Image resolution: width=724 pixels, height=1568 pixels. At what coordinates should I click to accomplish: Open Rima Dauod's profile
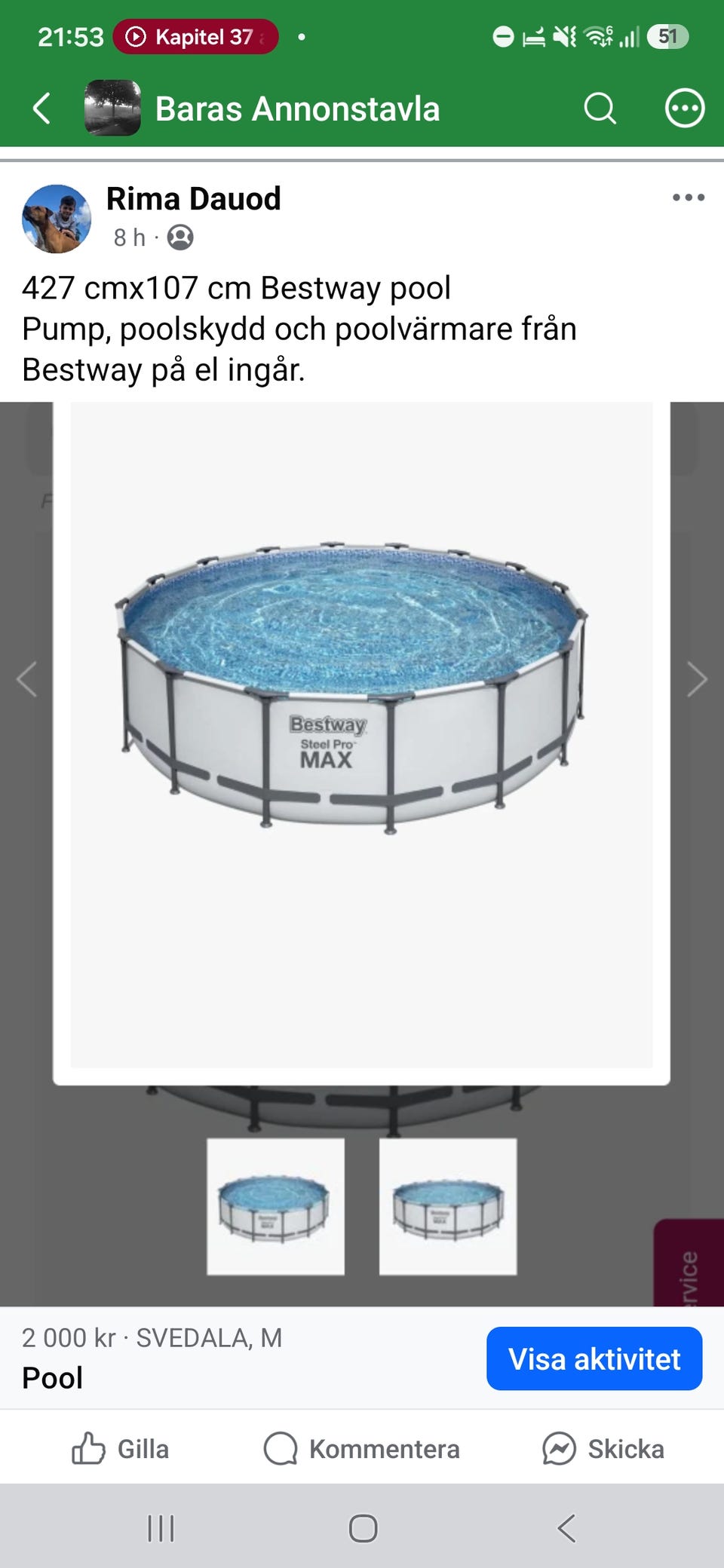pos(193,199)
